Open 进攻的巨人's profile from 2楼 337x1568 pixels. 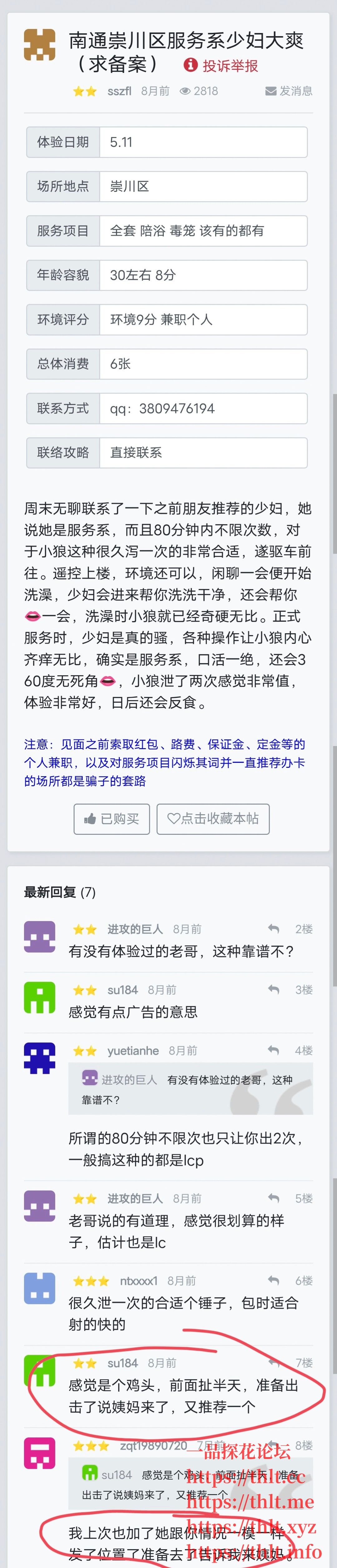tap(135, 929)
